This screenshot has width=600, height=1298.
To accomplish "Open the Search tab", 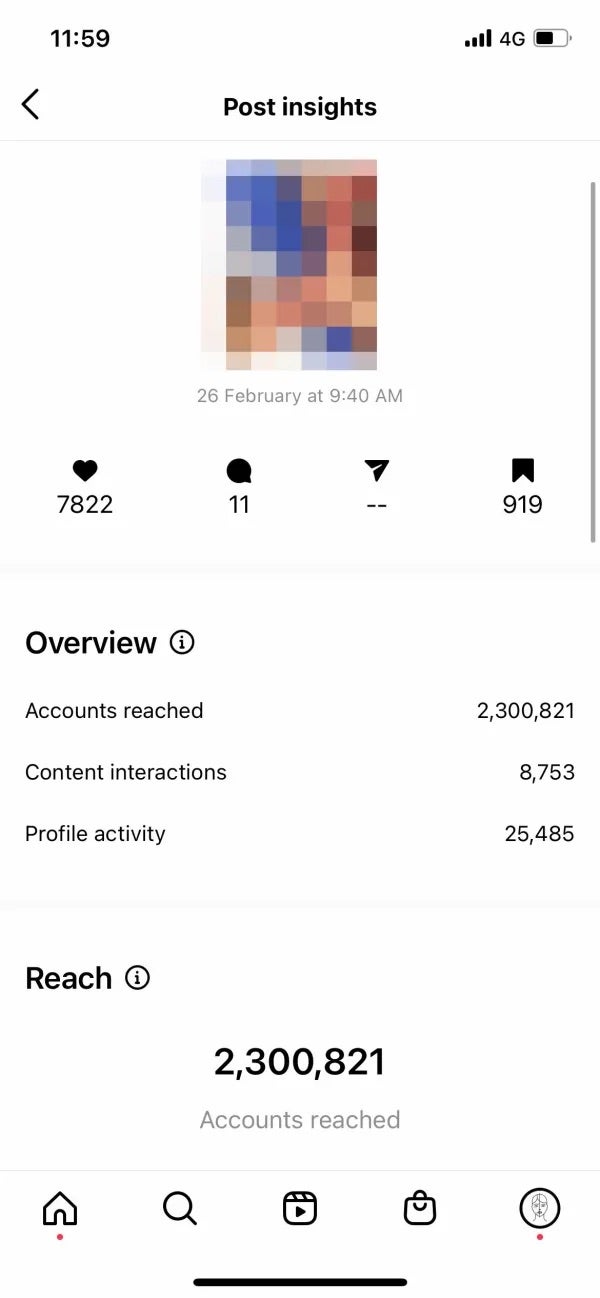I will tap(180, 1209).
